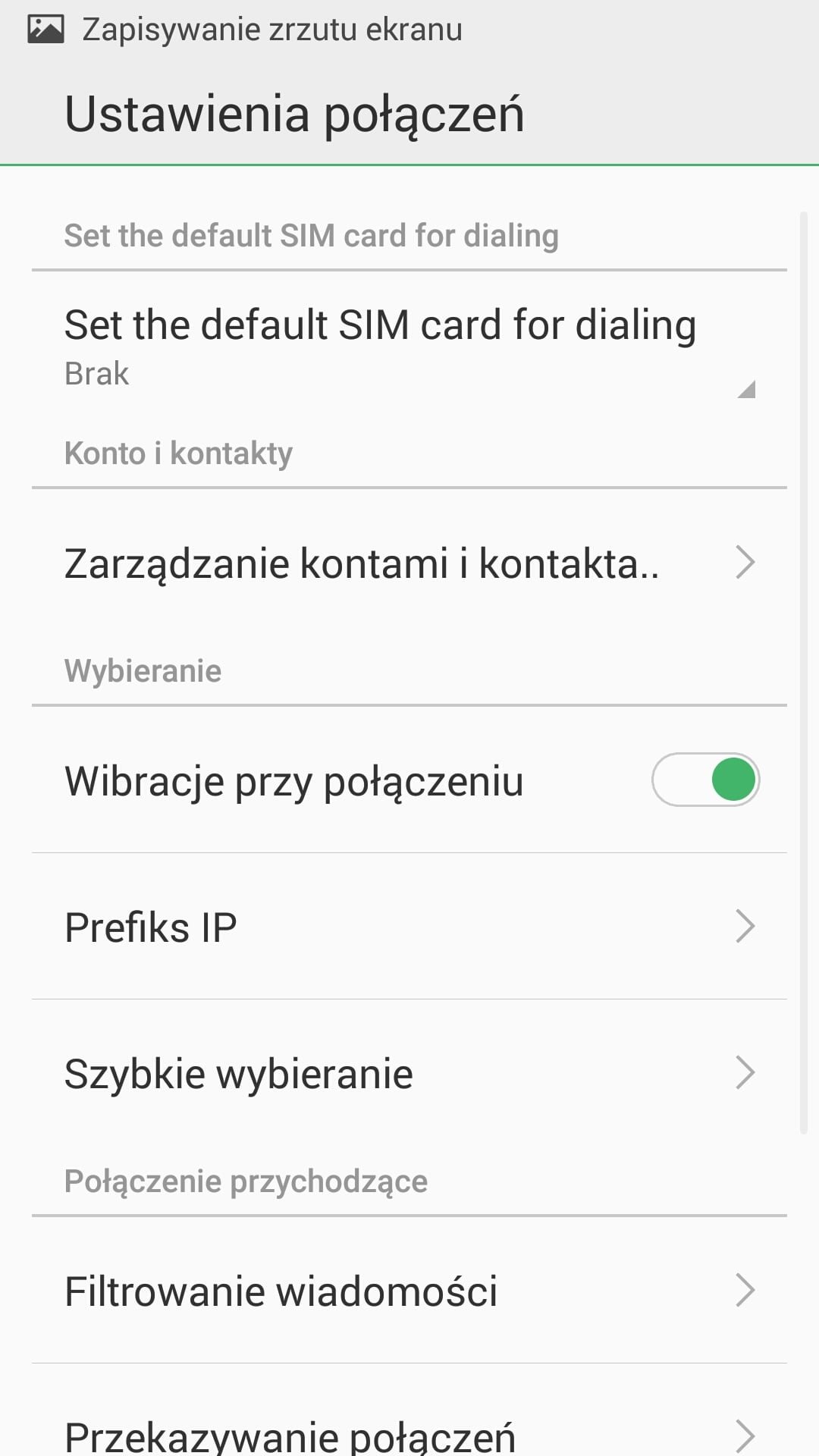This screenshot has height=1456, width=819.
Task: Open Zarządzanie kontami i kontaktami
Action: pos(409,563)
